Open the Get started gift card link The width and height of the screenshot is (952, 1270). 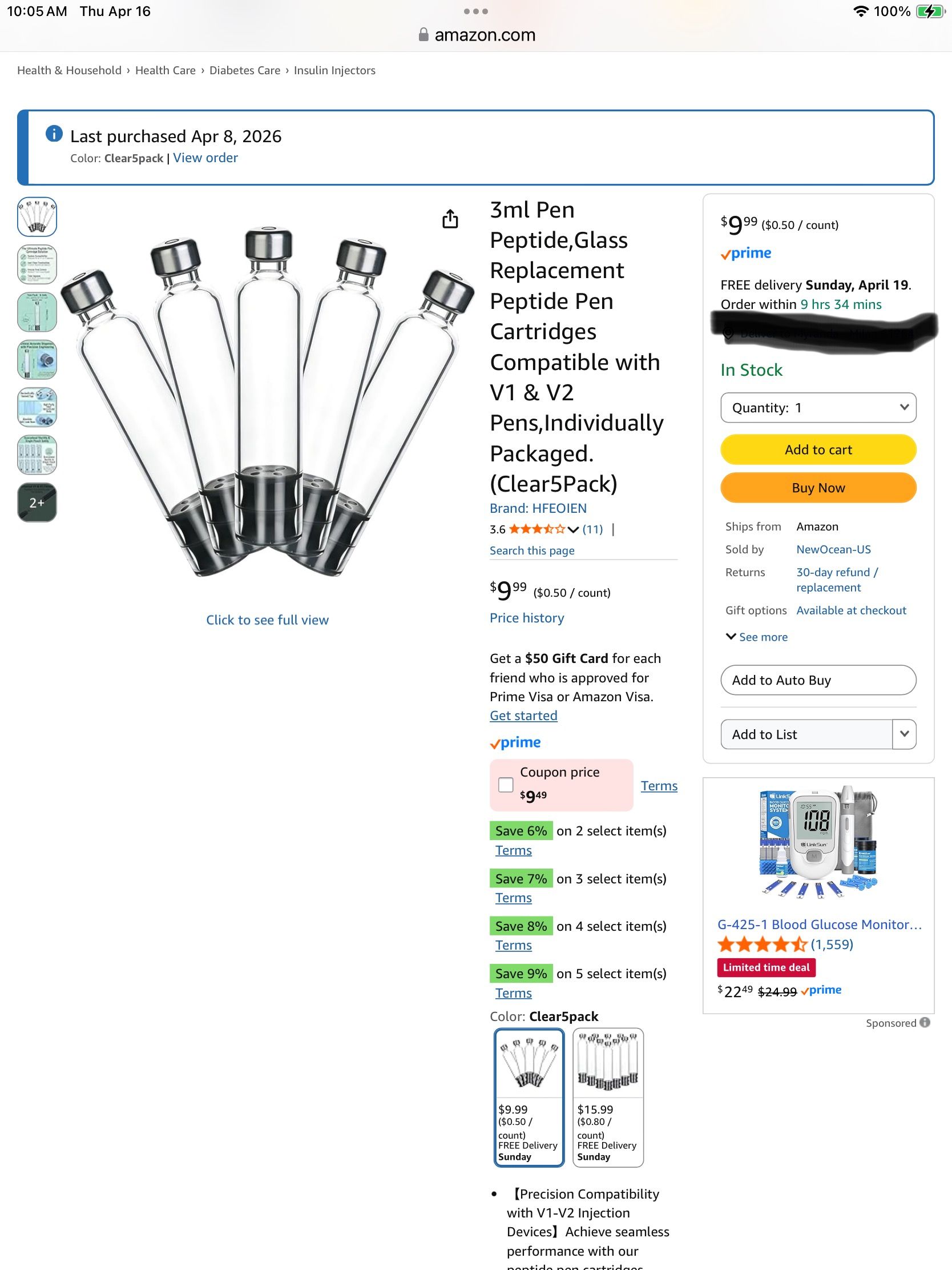[x=523, y=716]
